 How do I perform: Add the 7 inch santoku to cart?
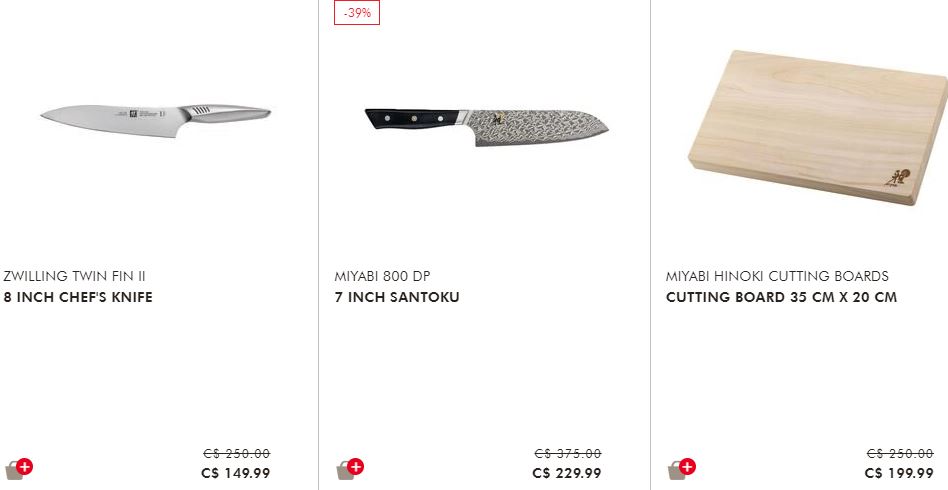(349, 469)
